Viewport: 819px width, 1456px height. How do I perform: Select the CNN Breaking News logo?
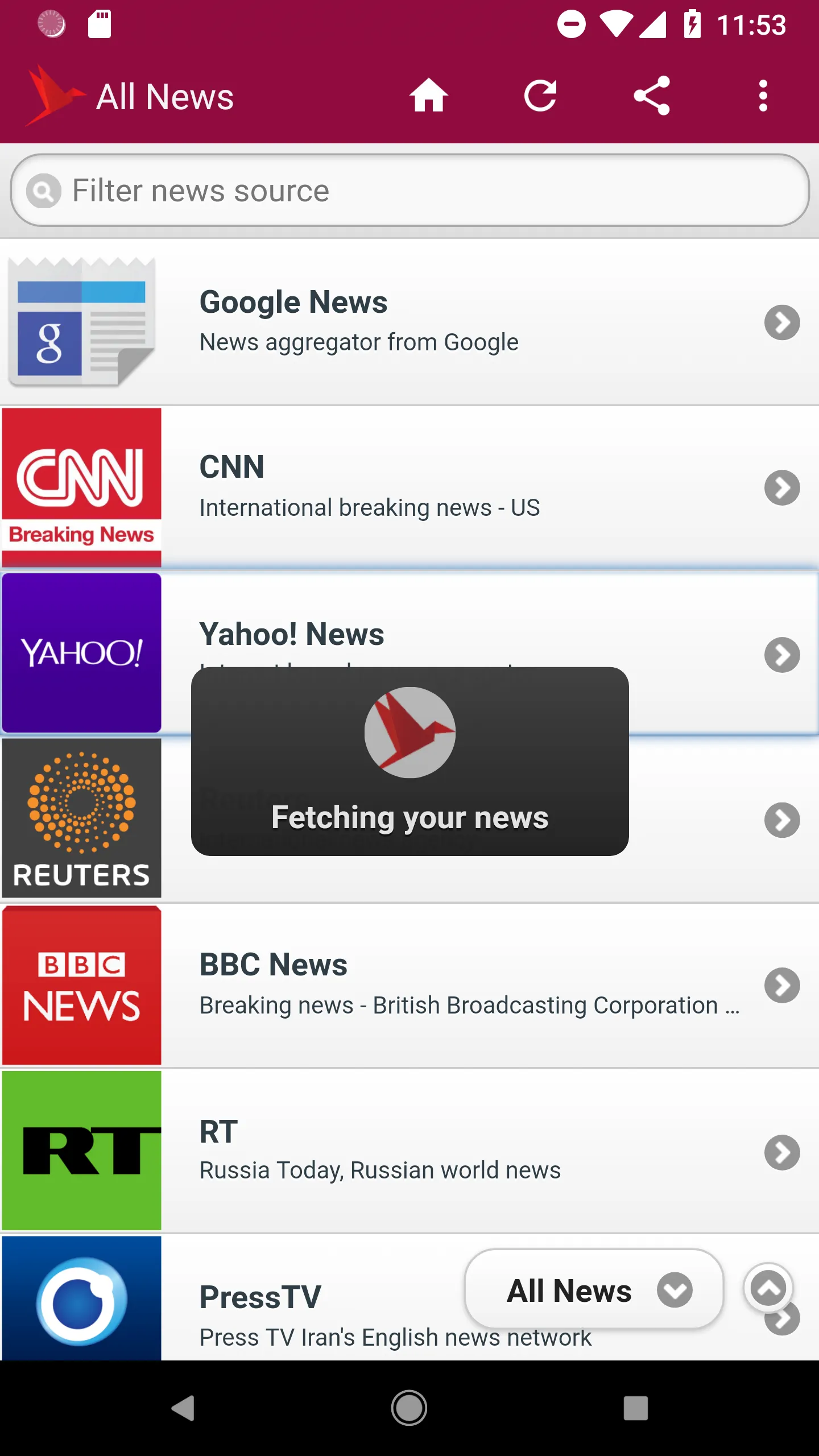point(82,486)
